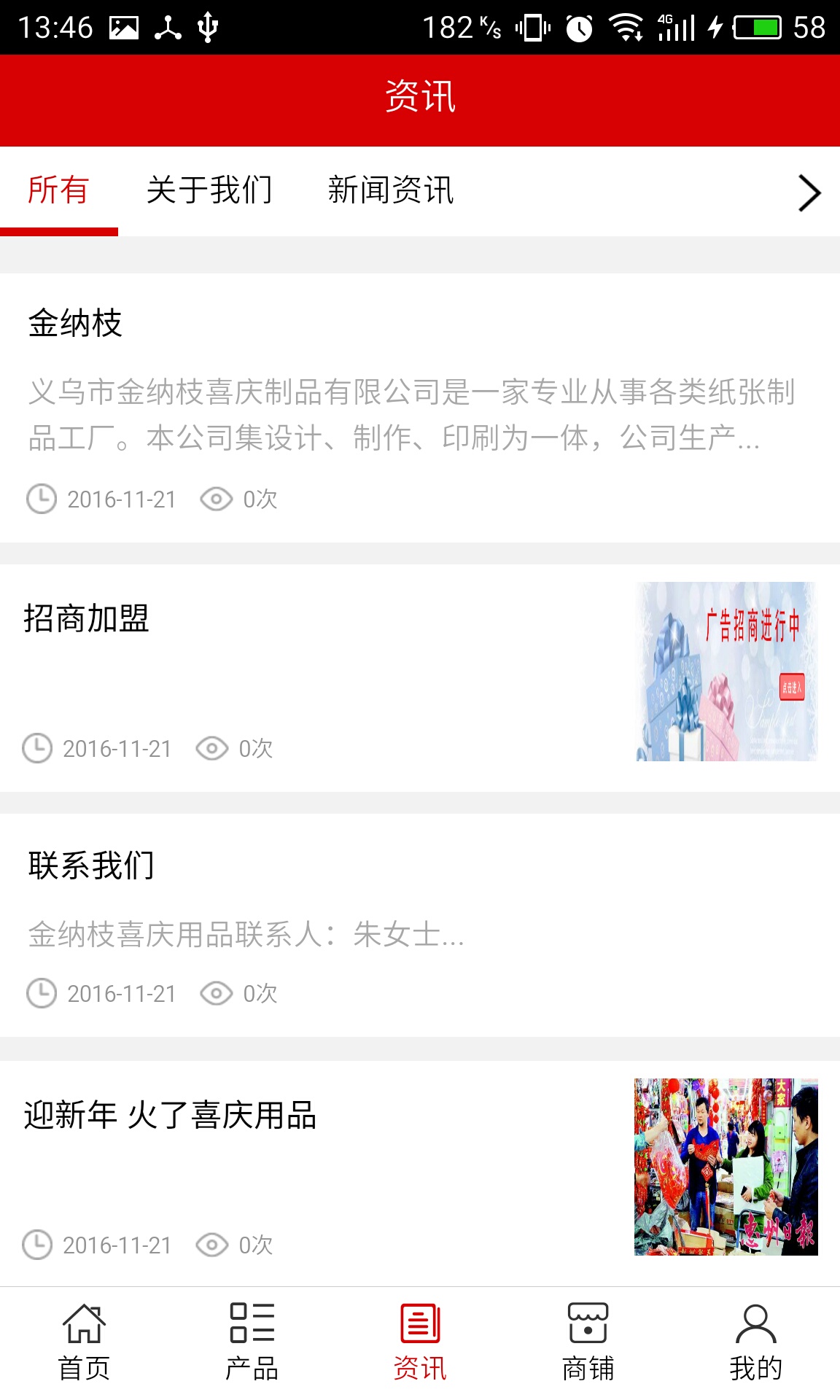Switch to the 产品 tab
Viewport: 840px width, 1400px height.
(x=252, y=1342)
